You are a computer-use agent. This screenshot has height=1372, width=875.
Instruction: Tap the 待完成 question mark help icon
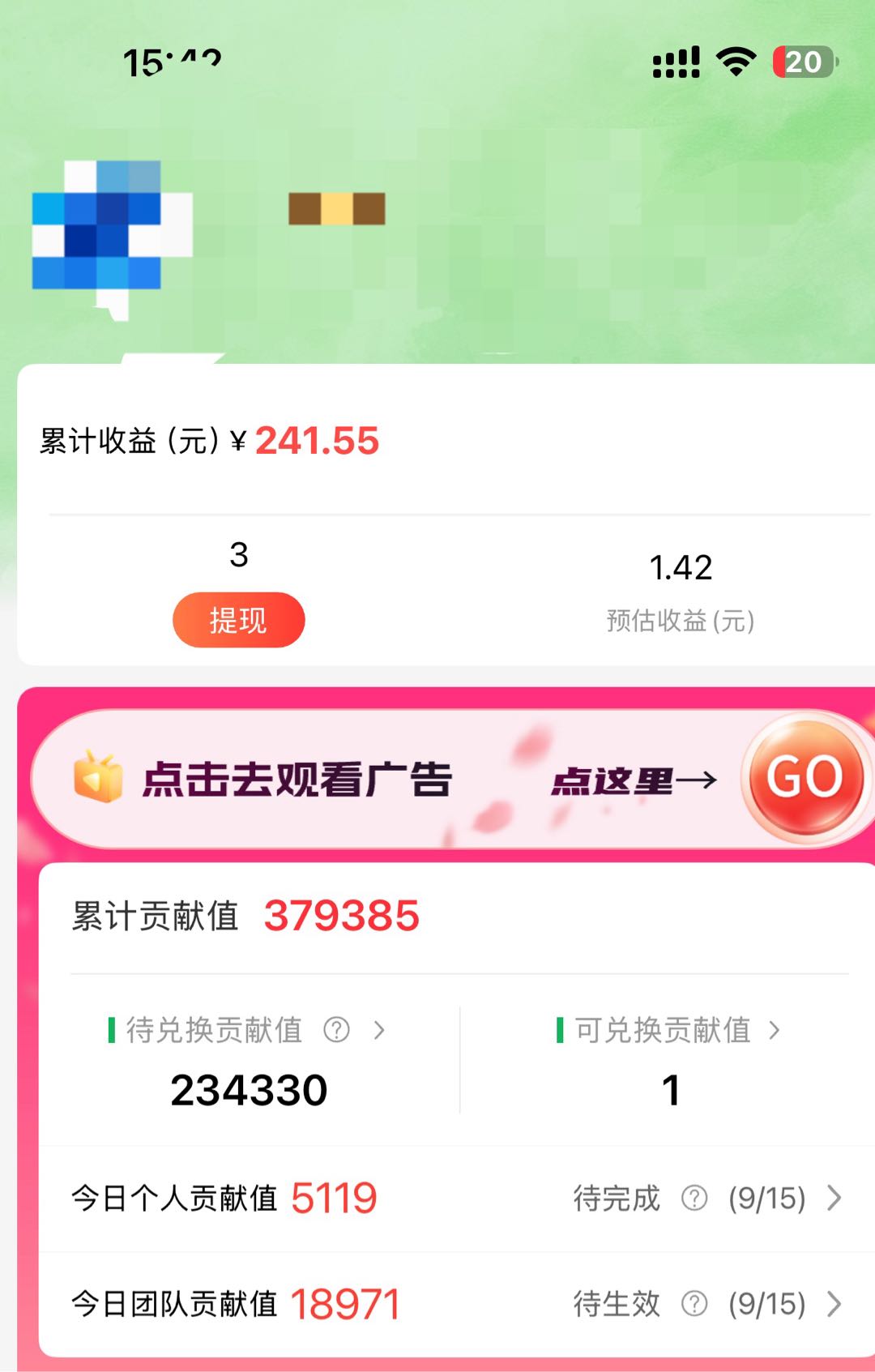coord(693,1199)
